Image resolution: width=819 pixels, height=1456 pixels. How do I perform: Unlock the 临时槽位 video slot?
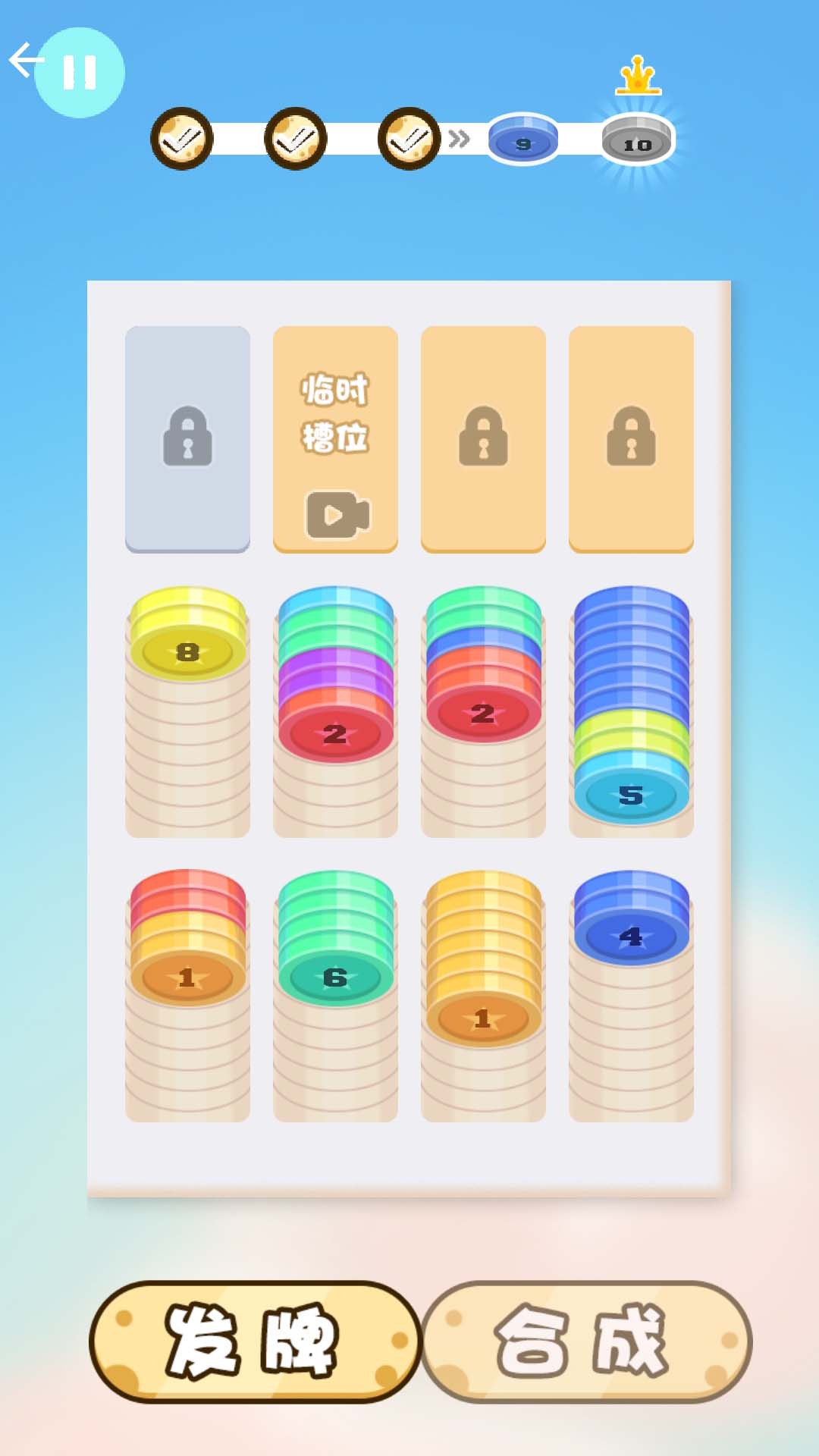335,440
